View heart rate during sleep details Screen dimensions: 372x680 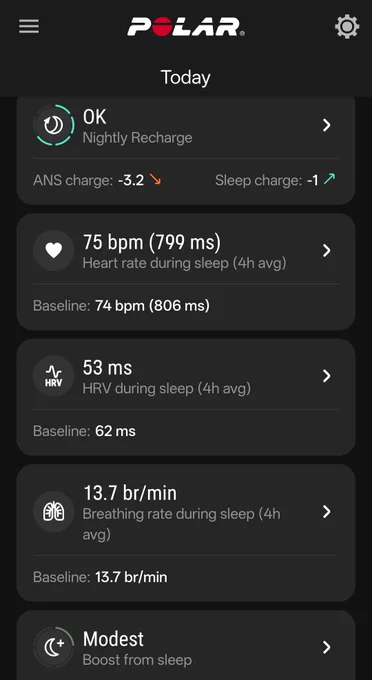tap(186, 271)
